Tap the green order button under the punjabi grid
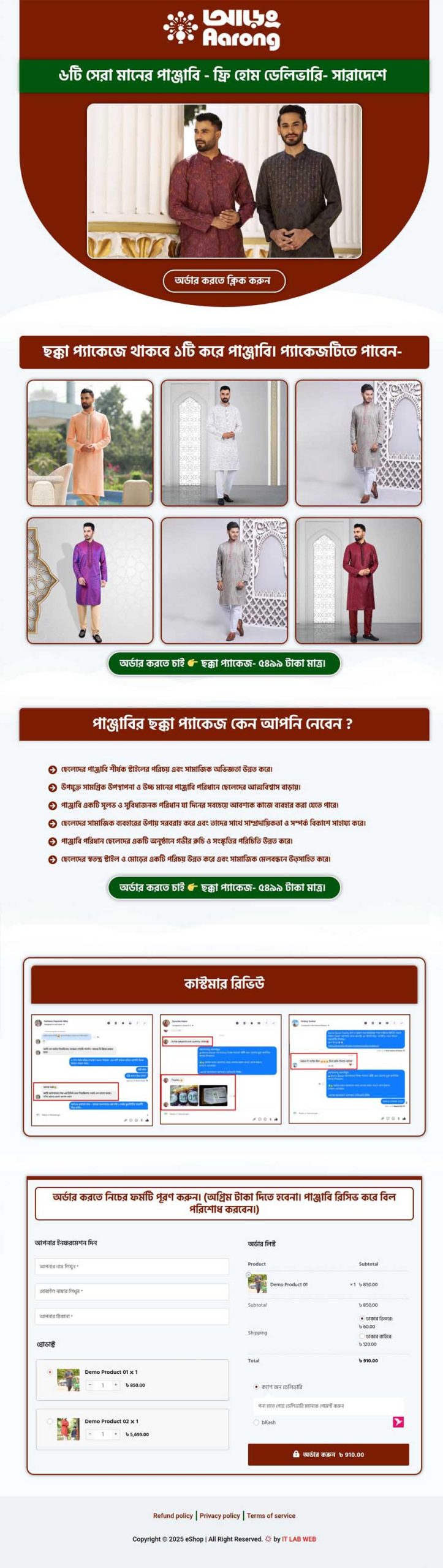The width and height of the screenshot is (443, 1568). tap(224, 663)
